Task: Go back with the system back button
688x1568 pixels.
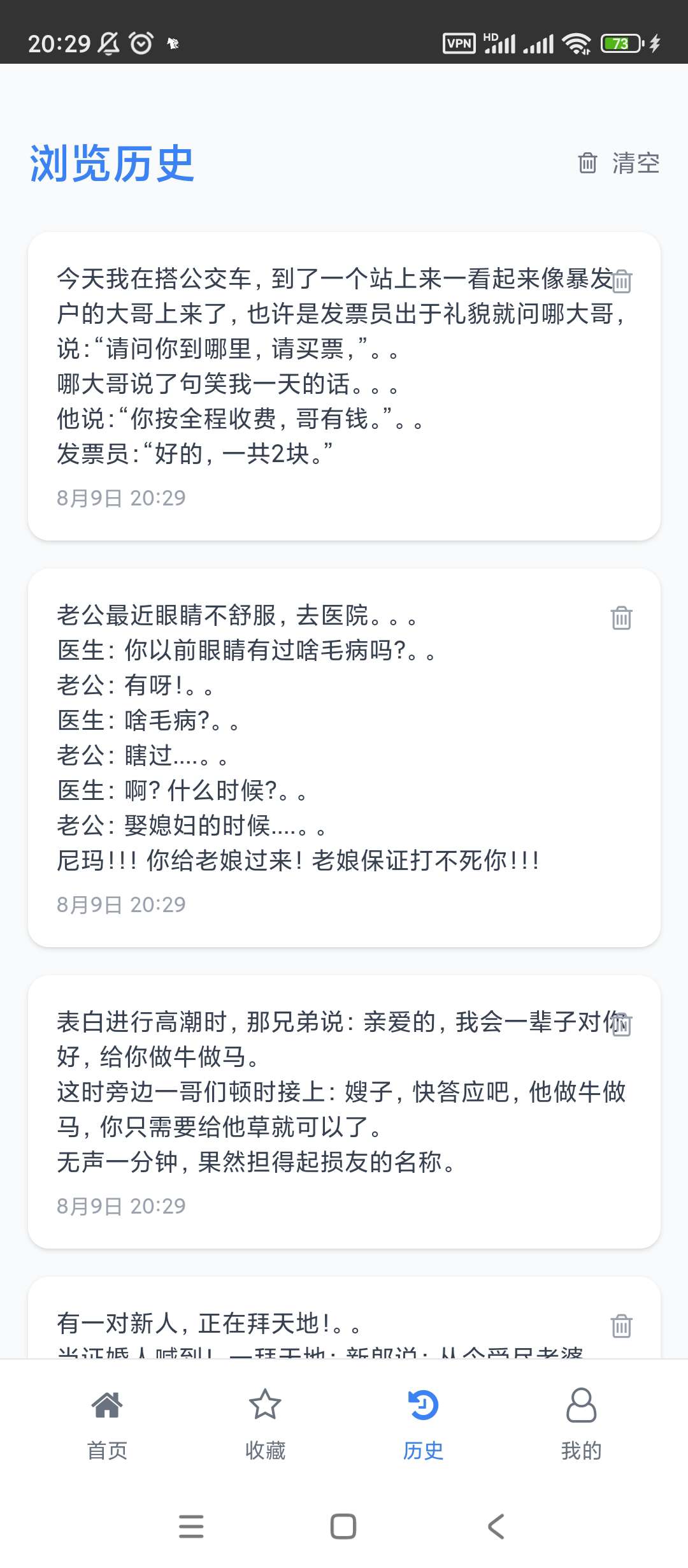Action: (496, 1526)
